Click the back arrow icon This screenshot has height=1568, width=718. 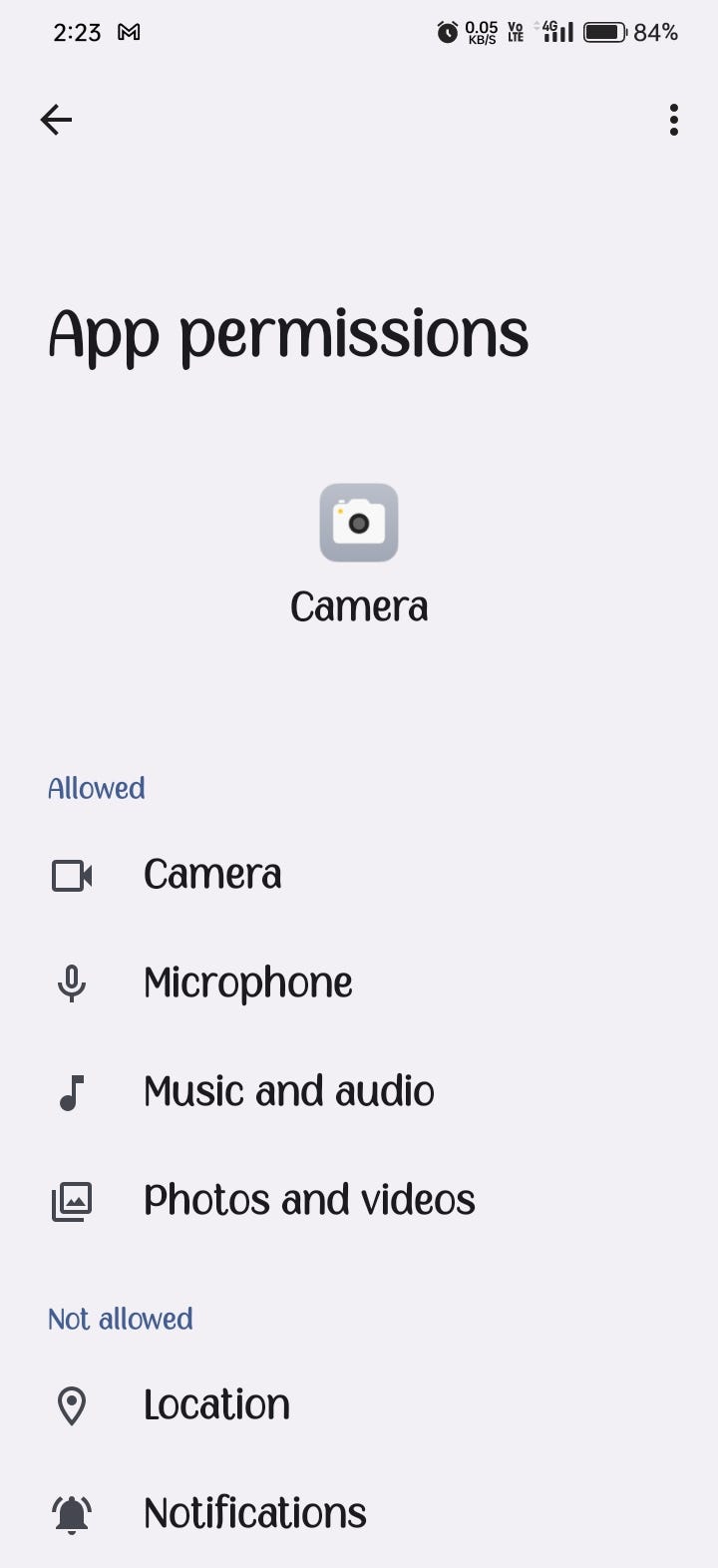coord(56,120)
